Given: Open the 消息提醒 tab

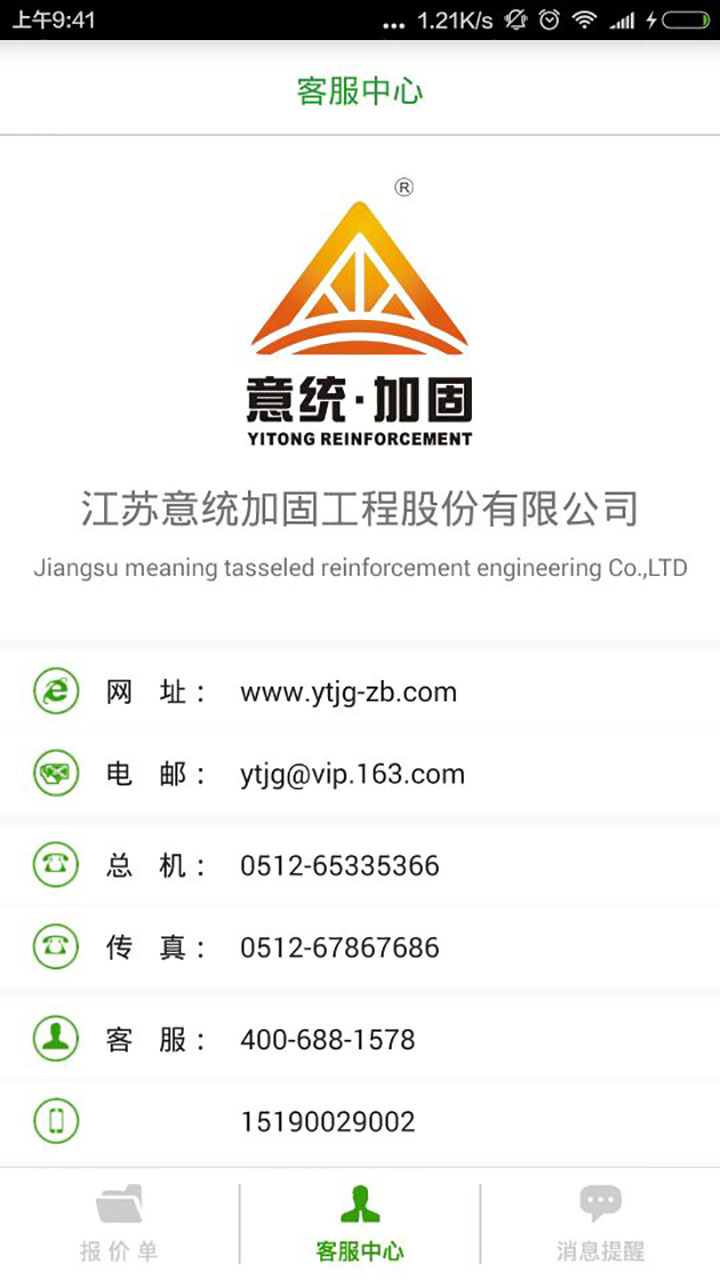Looking at the screenshot, I should [x=600, y=1224].
